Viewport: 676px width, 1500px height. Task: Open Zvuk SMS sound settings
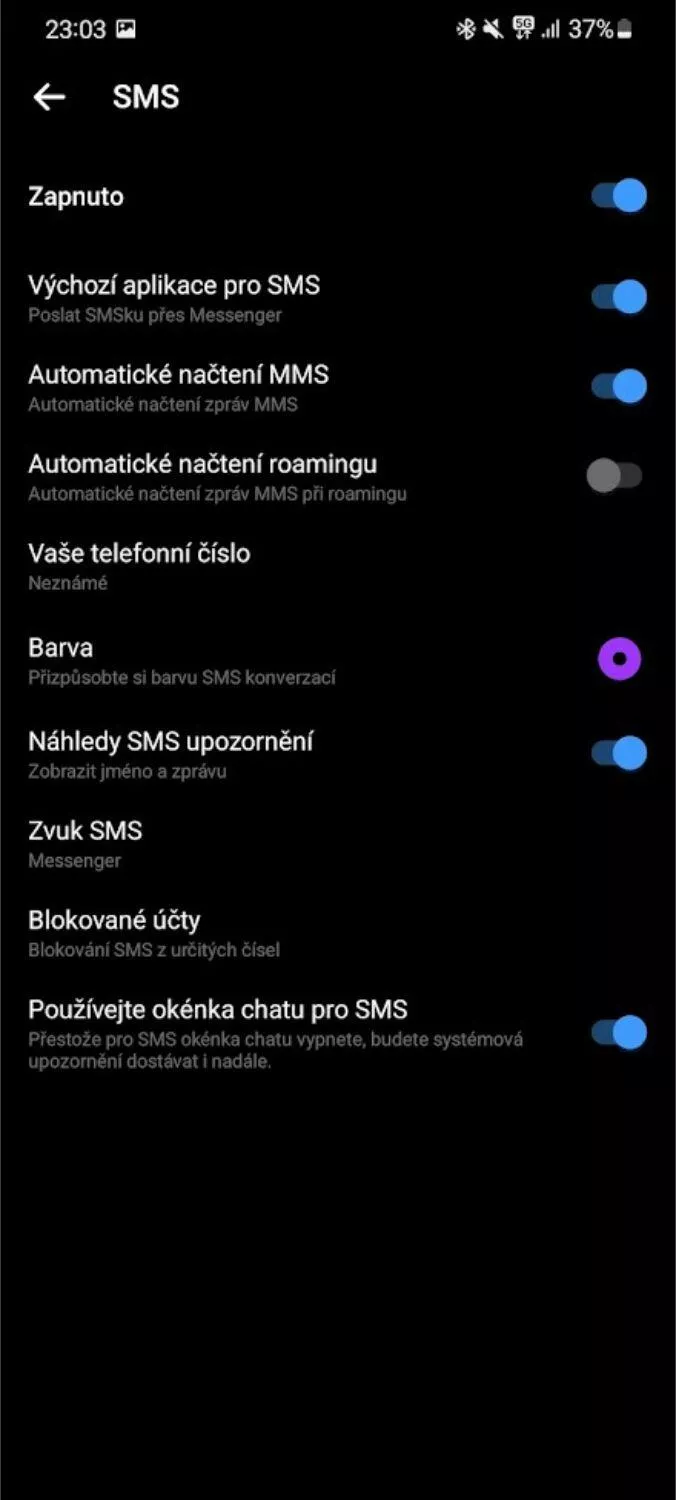(x=85, y=843)
